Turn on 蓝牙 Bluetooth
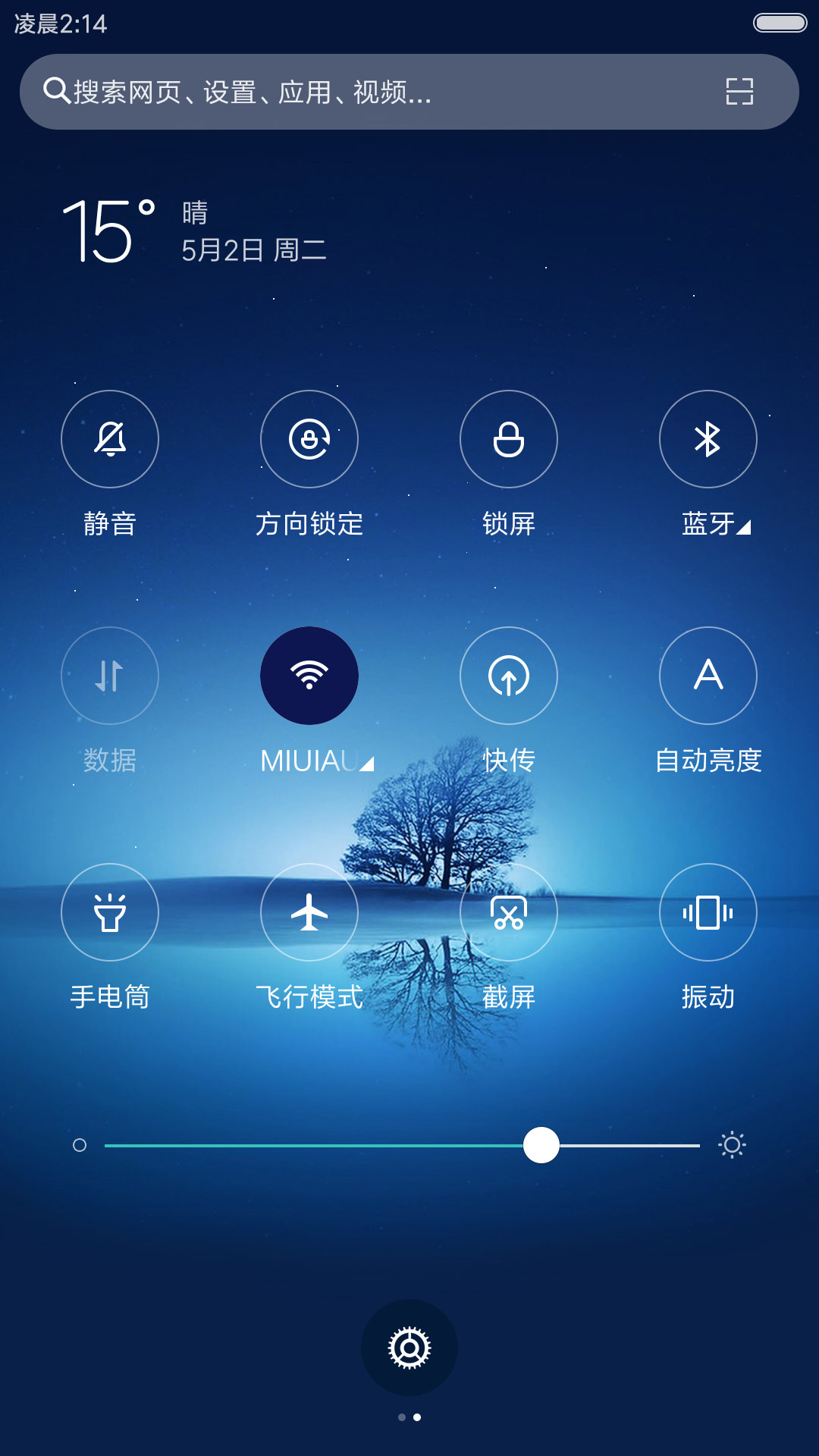 pos(708,439)
